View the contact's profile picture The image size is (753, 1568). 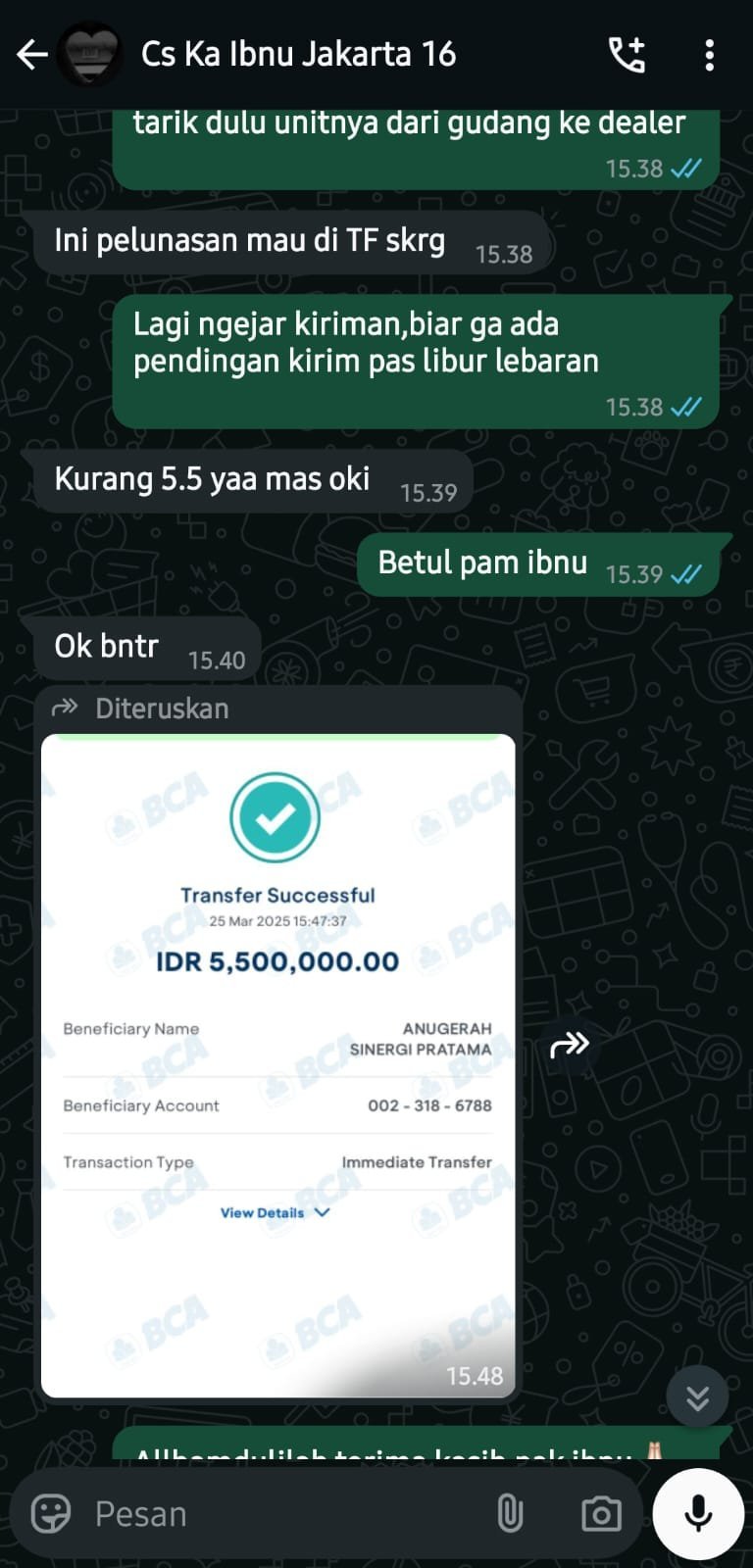[89, 55]
